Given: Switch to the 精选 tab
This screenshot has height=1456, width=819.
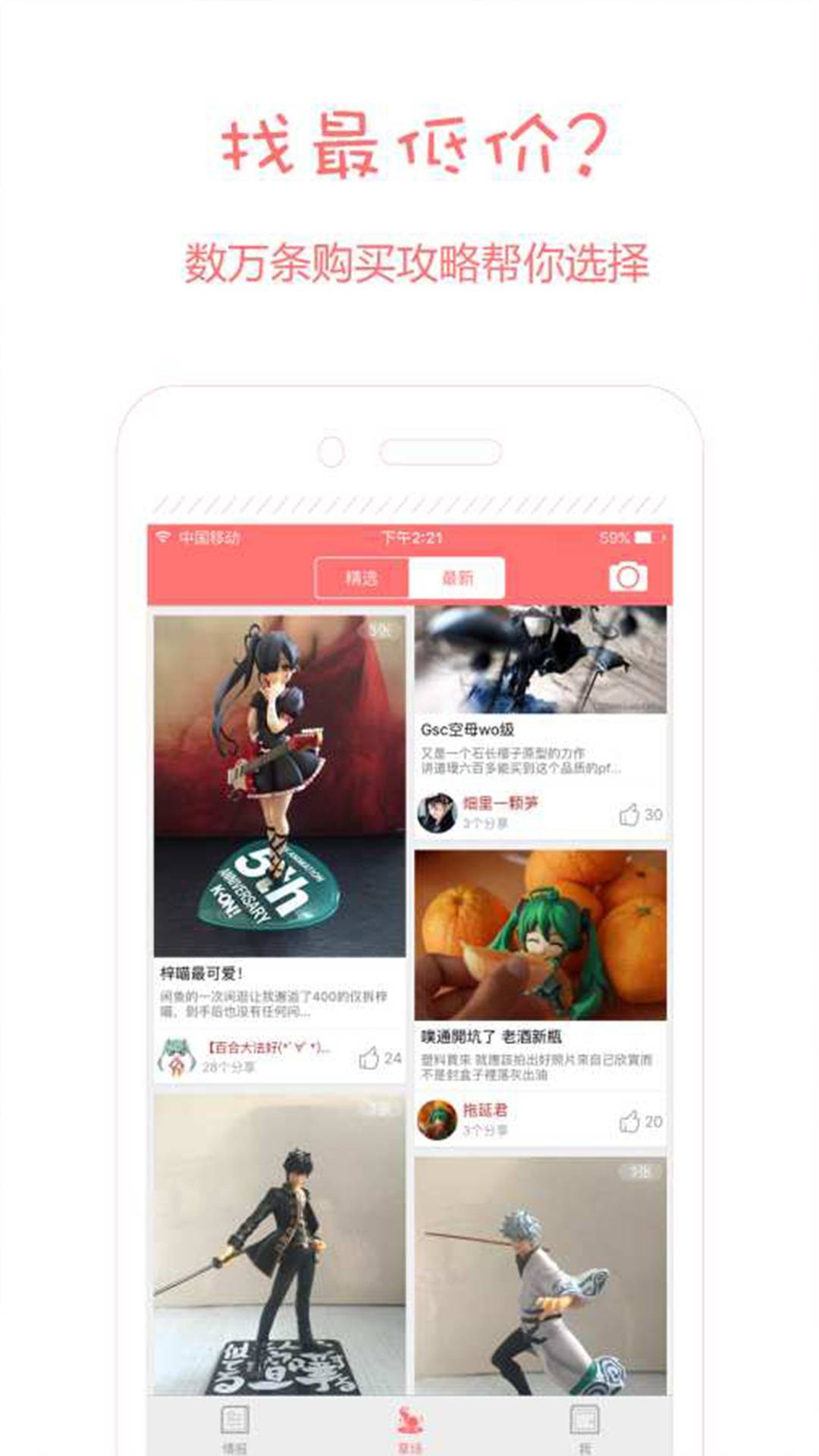Looking at the screenshot, I should [364, 577].
